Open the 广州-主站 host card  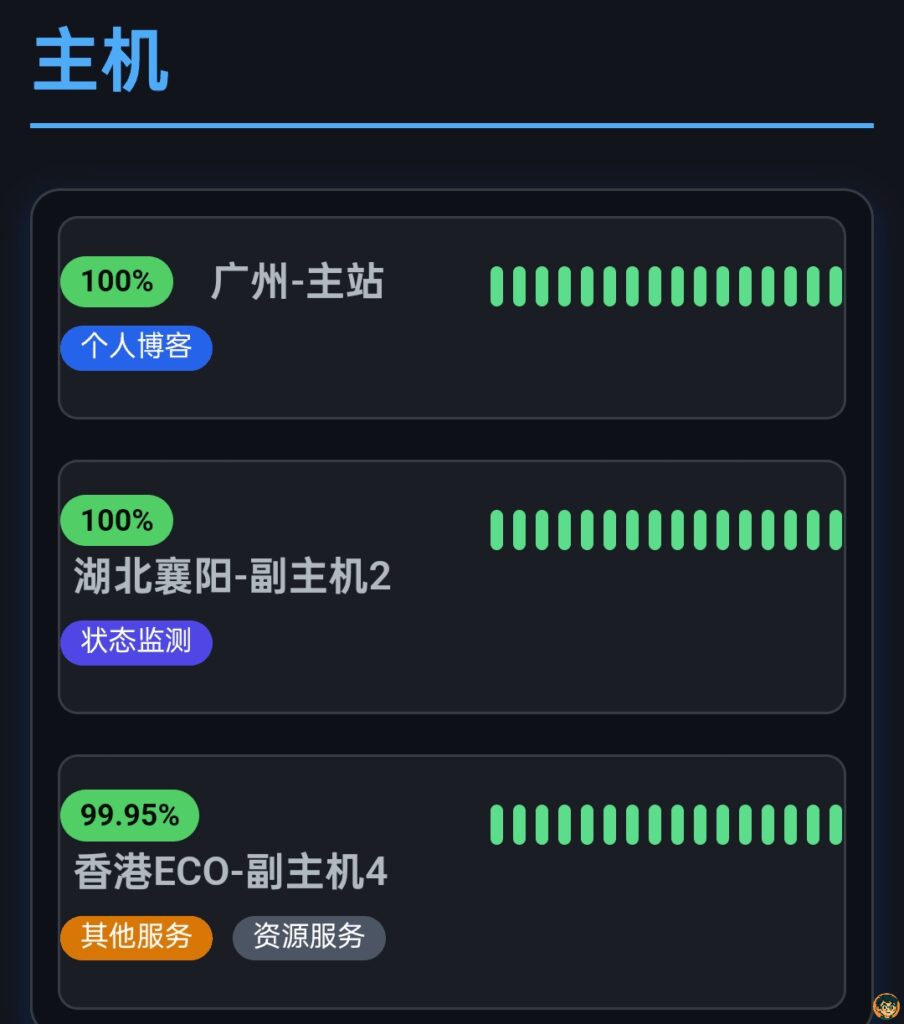(x=297, y=283)
